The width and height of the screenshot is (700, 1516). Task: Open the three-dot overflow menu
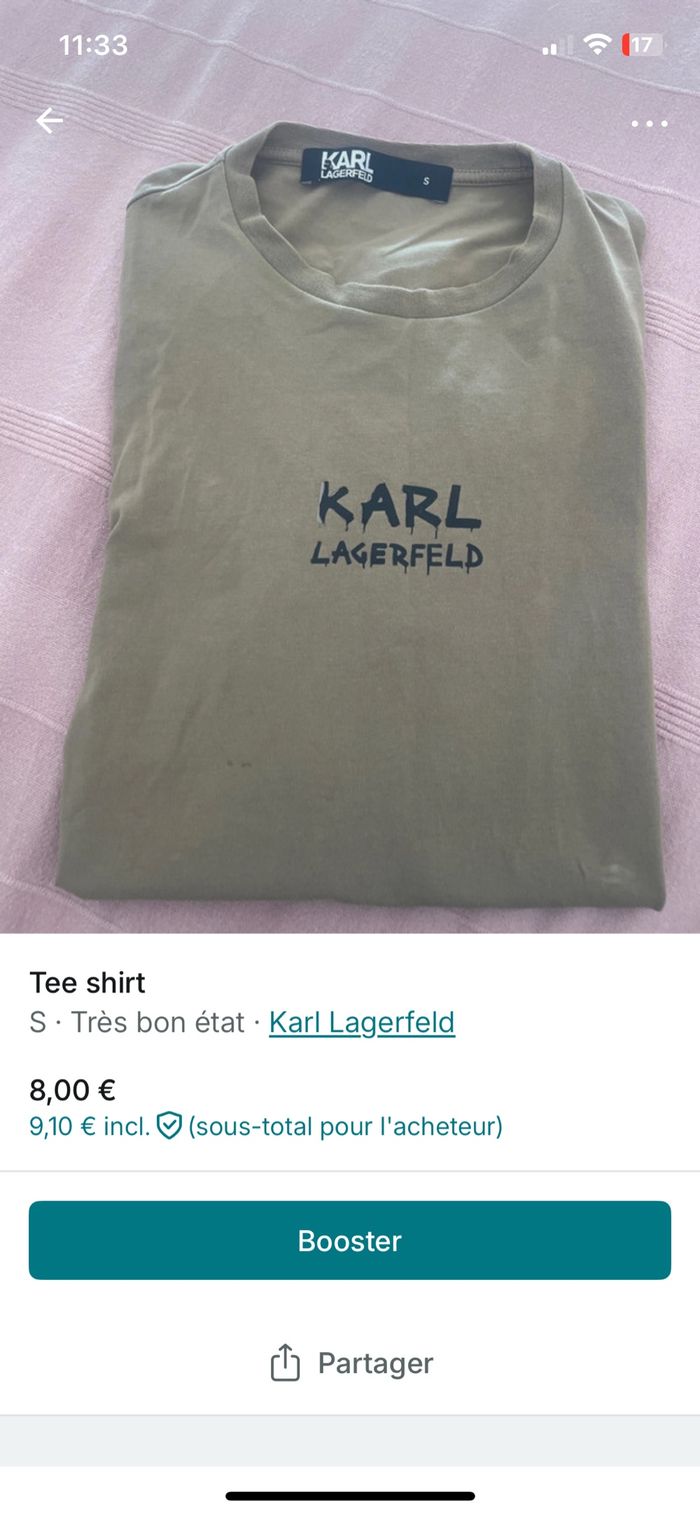click(649, 123)
